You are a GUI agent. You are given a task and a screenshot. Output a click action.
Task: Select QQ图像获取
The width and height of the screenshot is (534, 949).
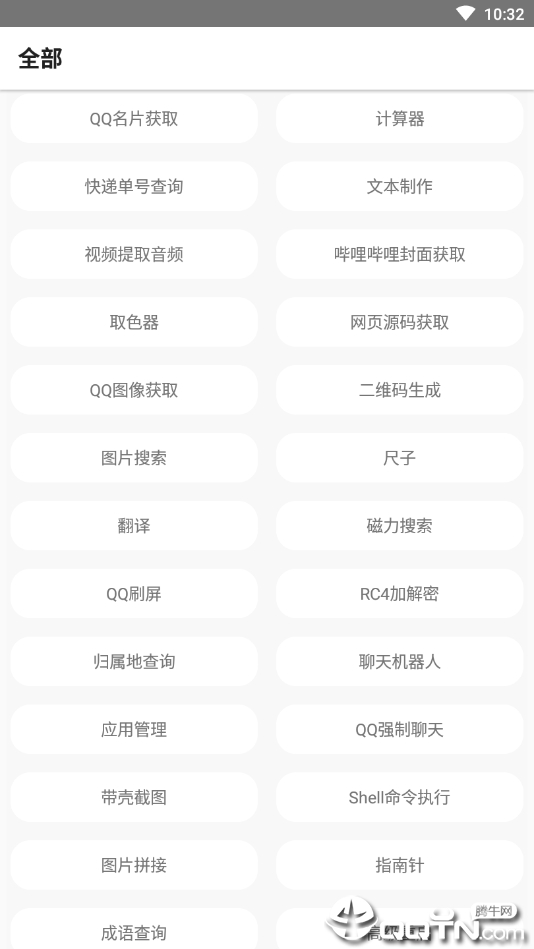point(134,390)
